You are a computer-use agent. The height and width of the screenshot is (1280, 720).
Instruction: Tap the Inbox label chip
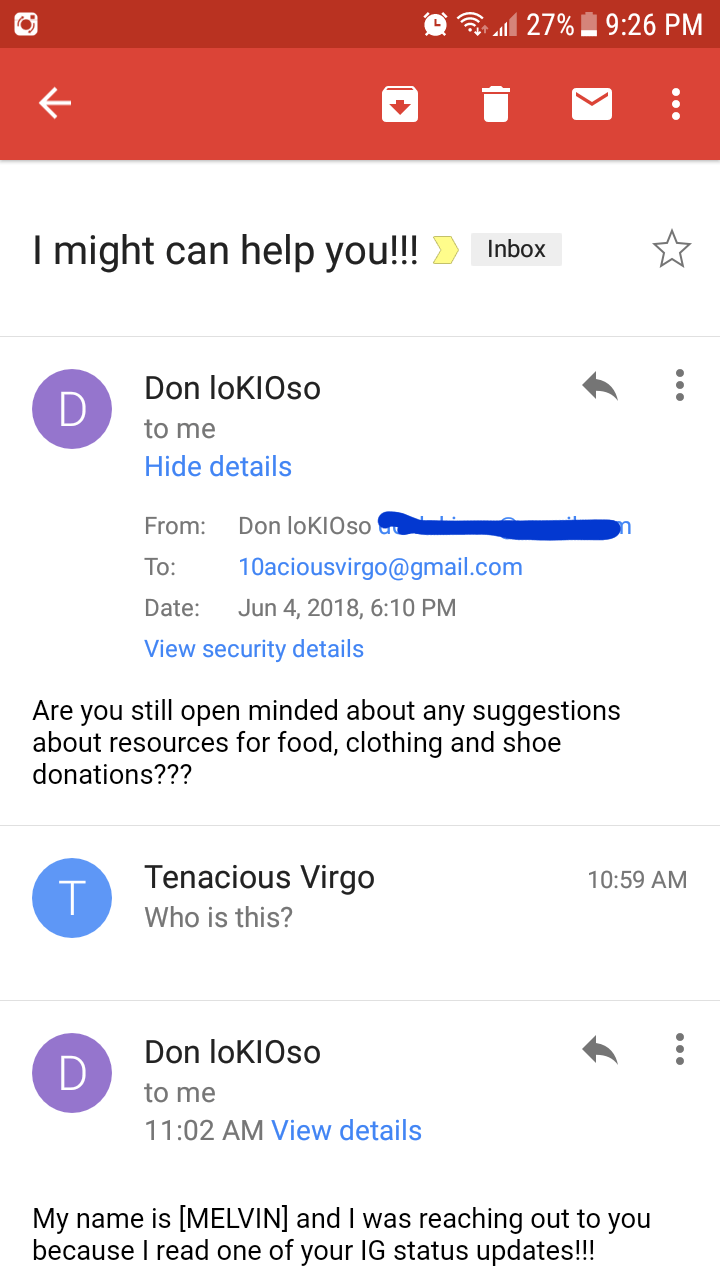pos(516,249)
